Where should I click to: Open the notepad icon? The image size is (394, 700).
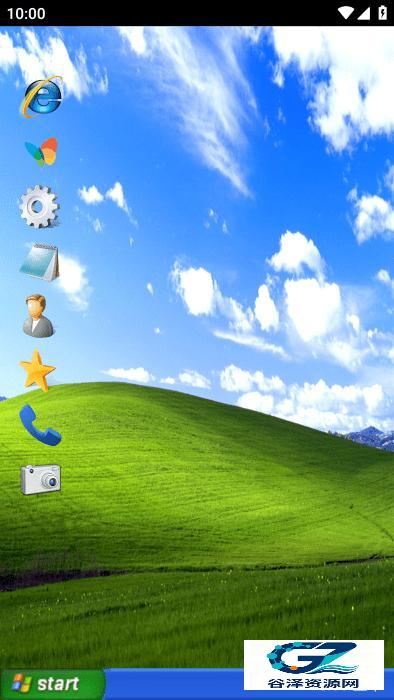click(40, 262)
